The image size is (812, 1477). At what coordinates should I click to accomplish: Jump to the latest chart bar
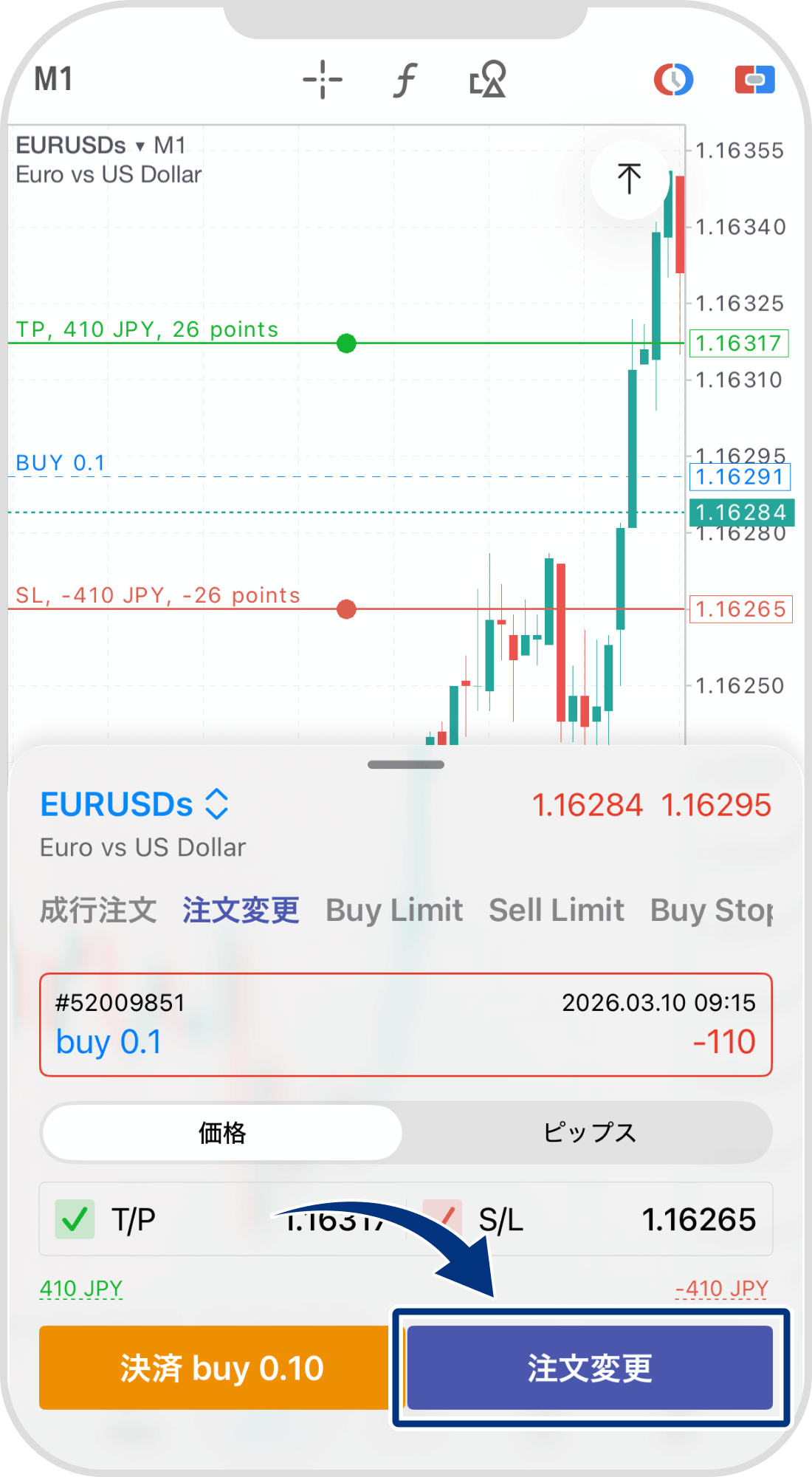(x=629, y=179)
